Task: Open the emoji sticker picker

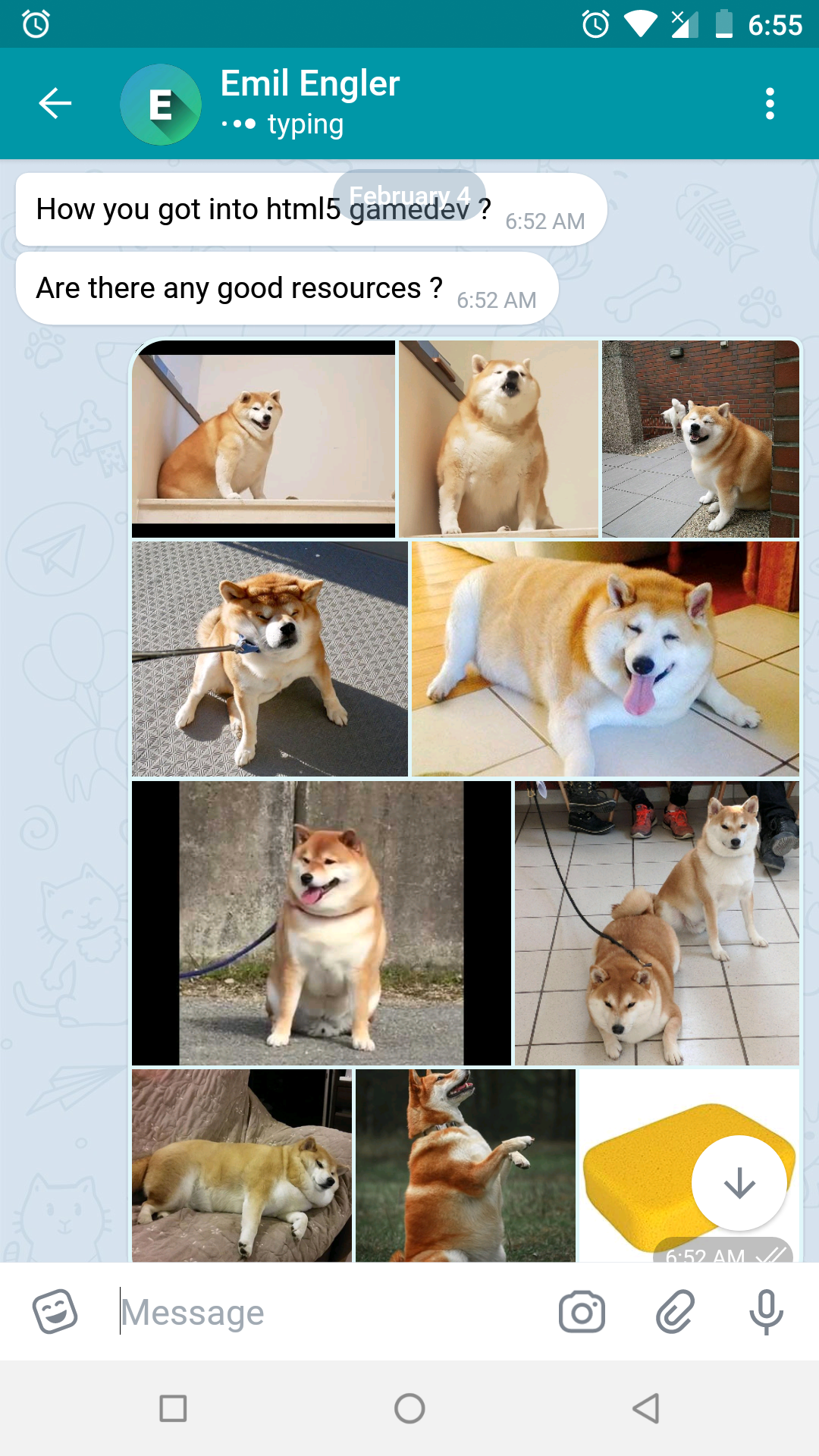Action: point(55,1312)
